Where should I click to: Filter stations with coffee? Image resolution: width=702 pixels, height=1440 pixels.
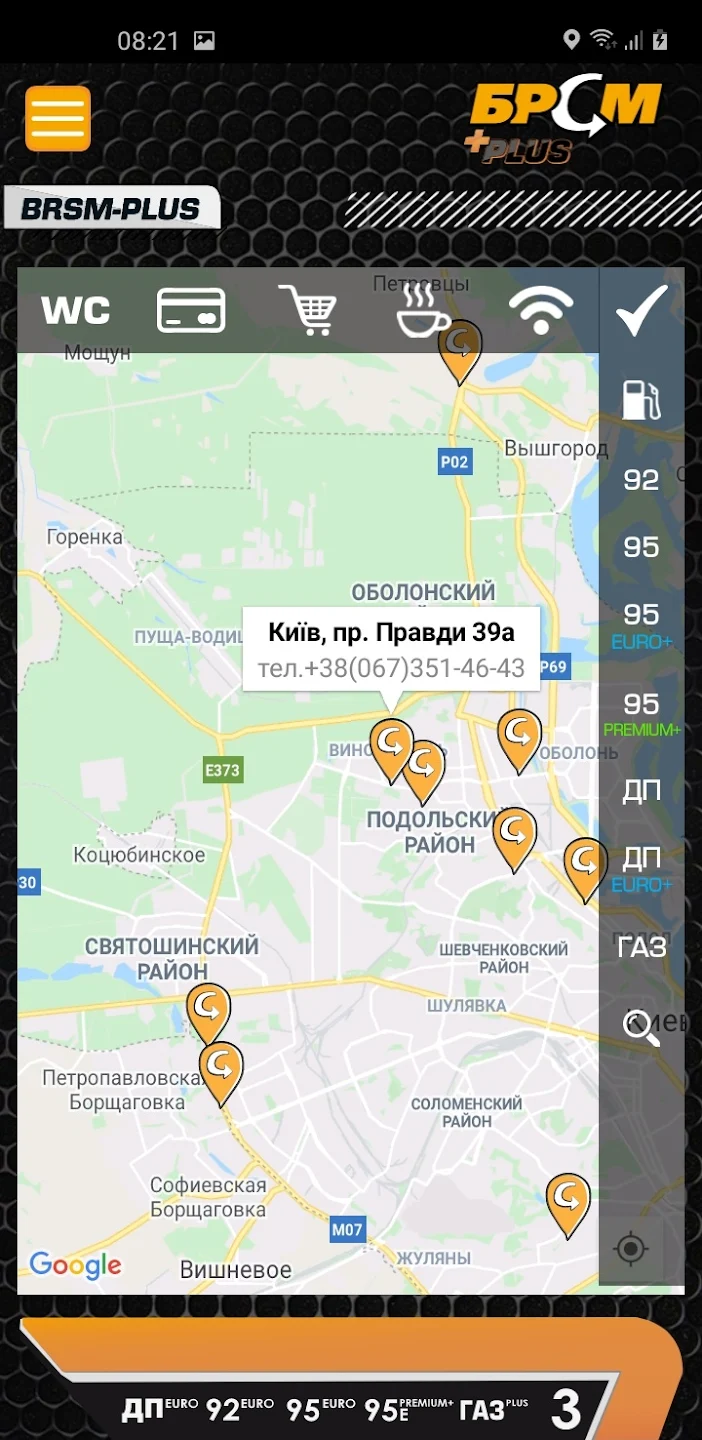[423, 310]
